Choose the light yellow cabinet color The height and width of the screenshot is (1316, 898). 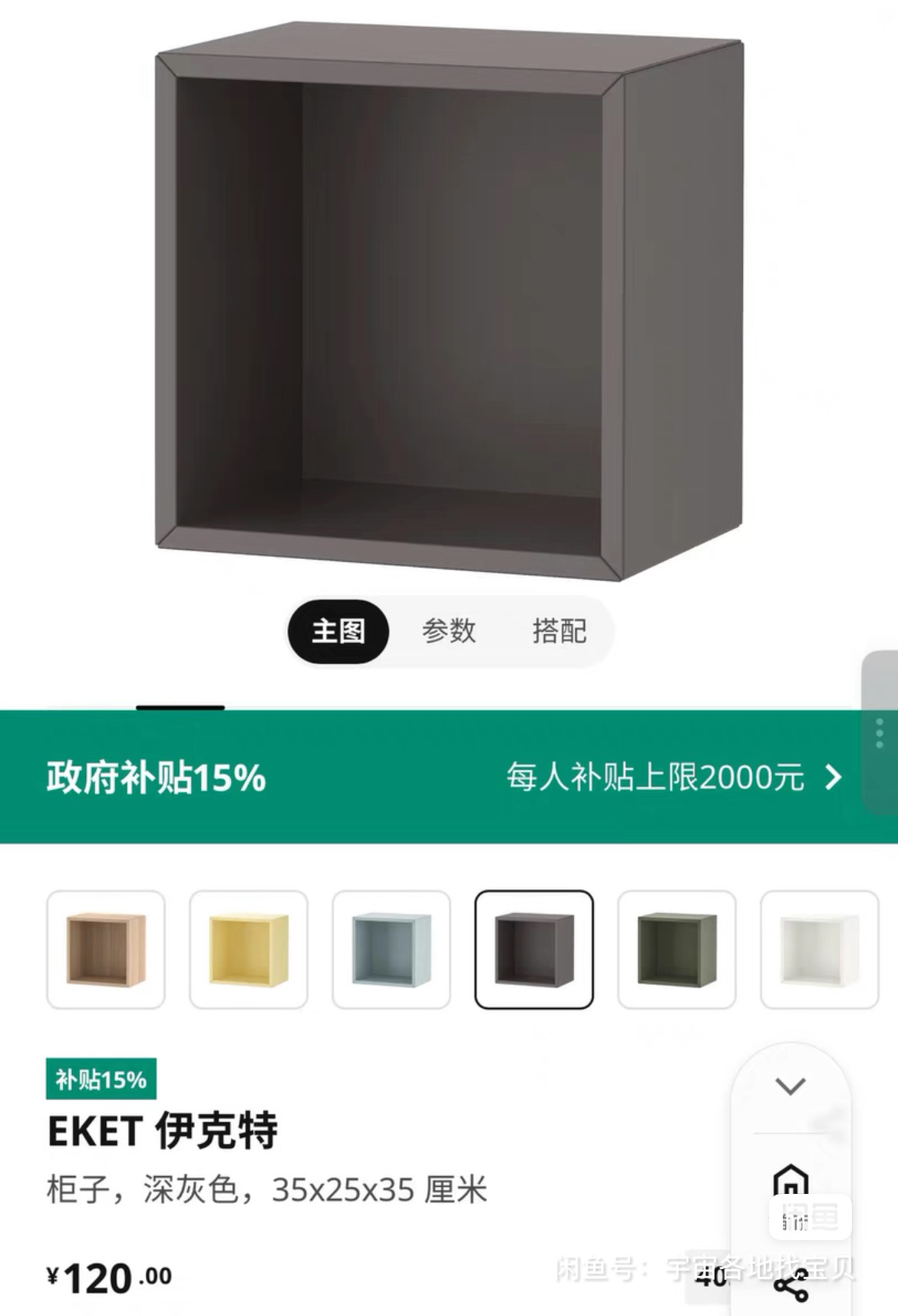(249, 949)
